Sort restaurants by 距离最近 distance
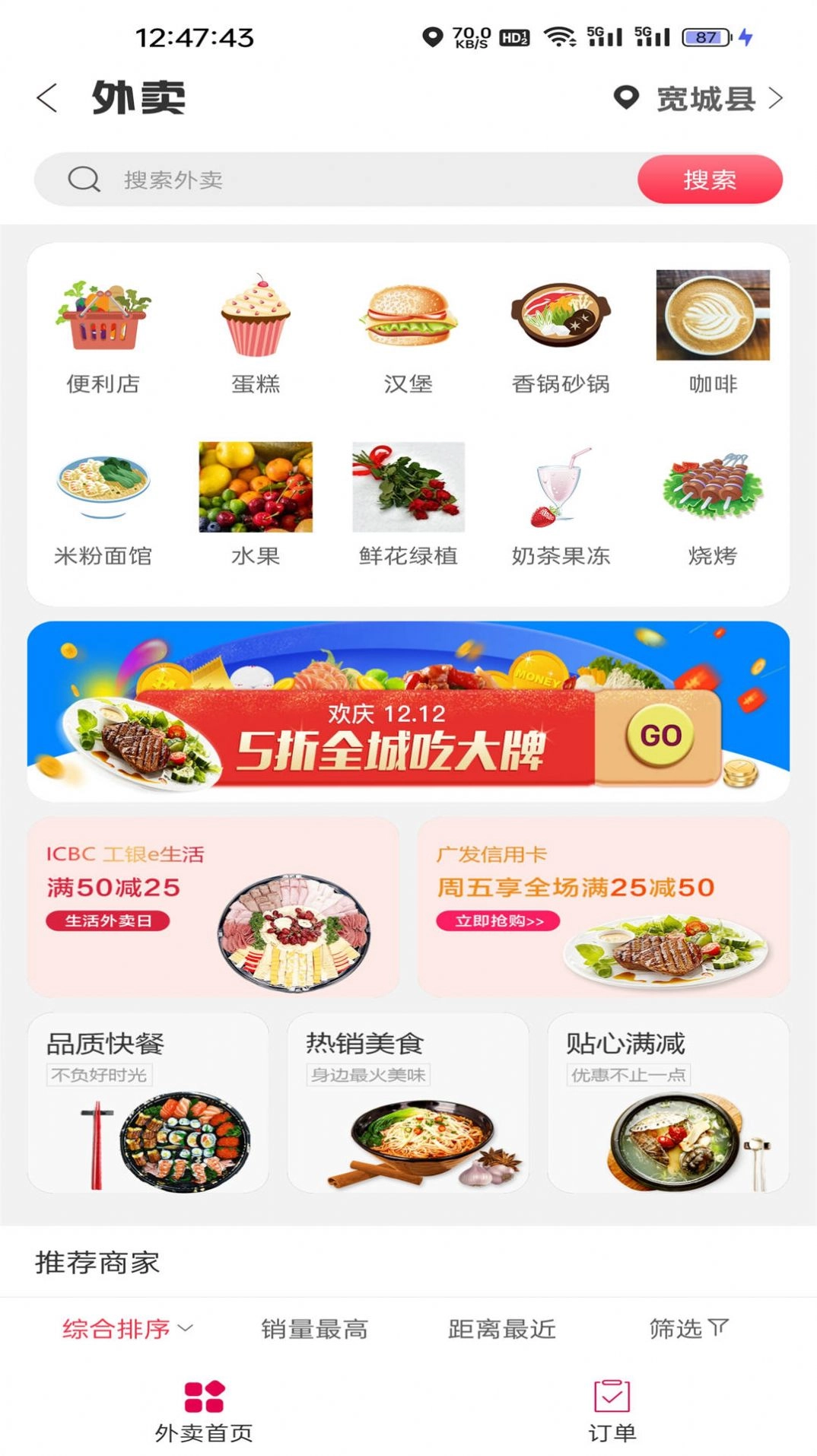The height and width of the screenshot is (1456, 817). point(503,1329)
